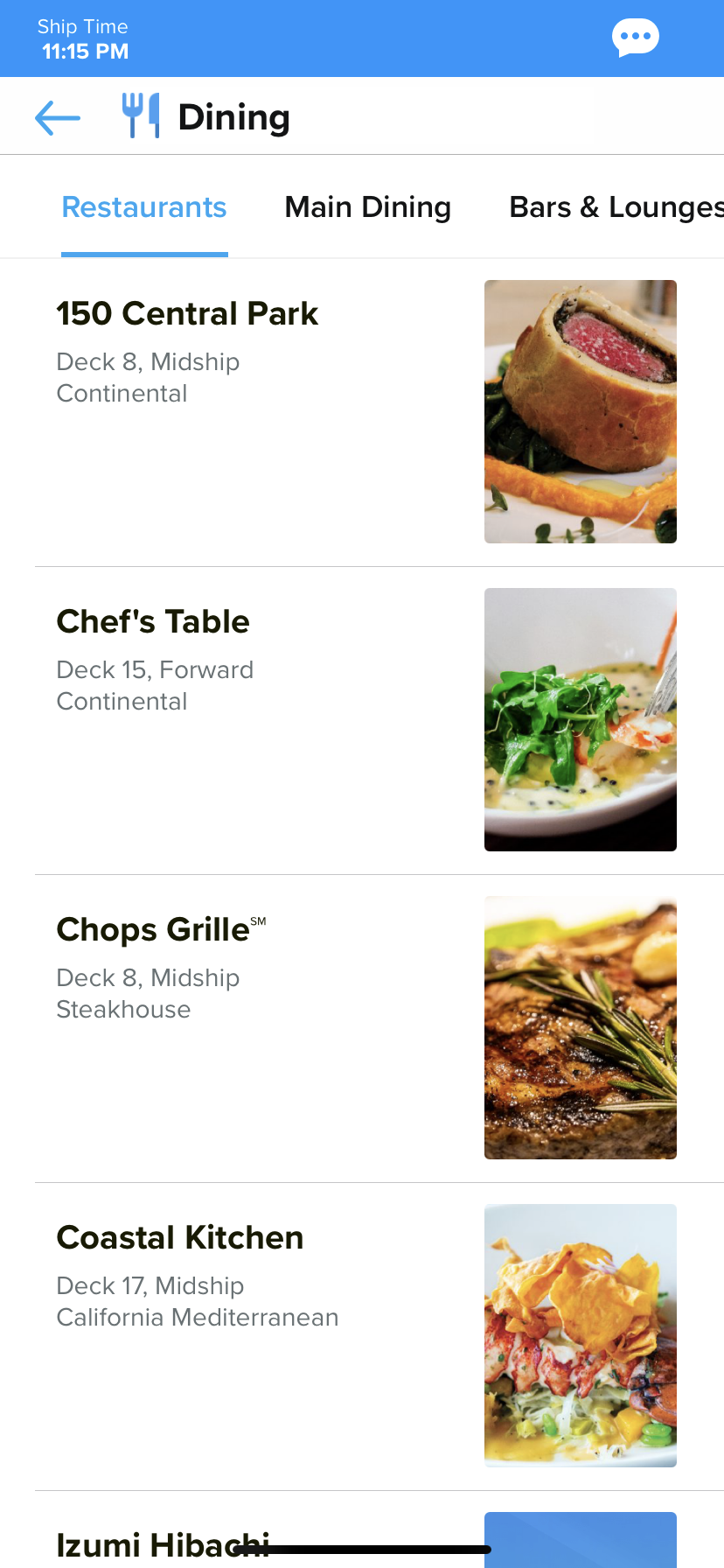
Task: Click the Ship Time status display
Action: click(83, 39)
